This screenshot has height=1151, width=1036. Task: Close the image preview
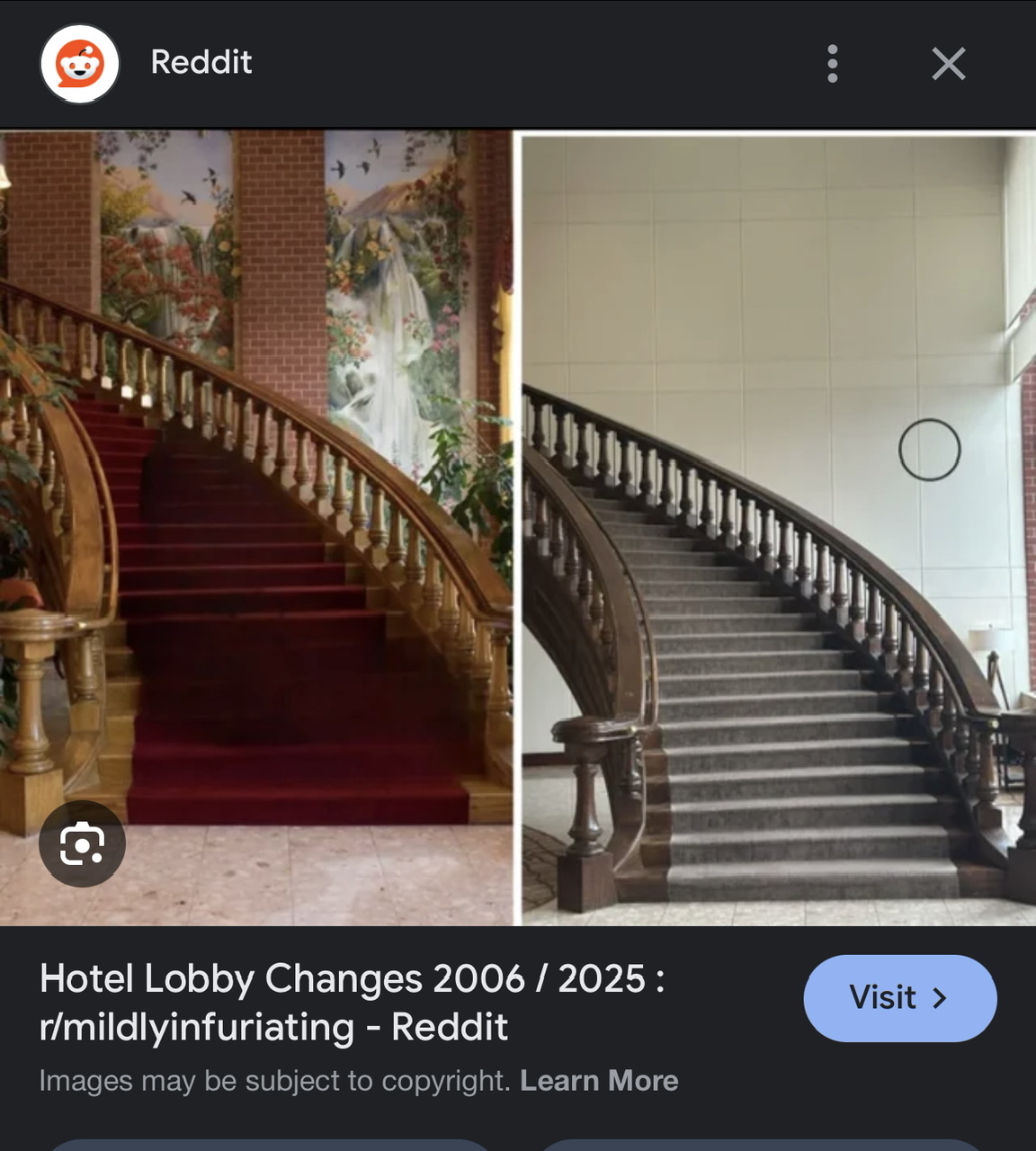pos(948,64)
